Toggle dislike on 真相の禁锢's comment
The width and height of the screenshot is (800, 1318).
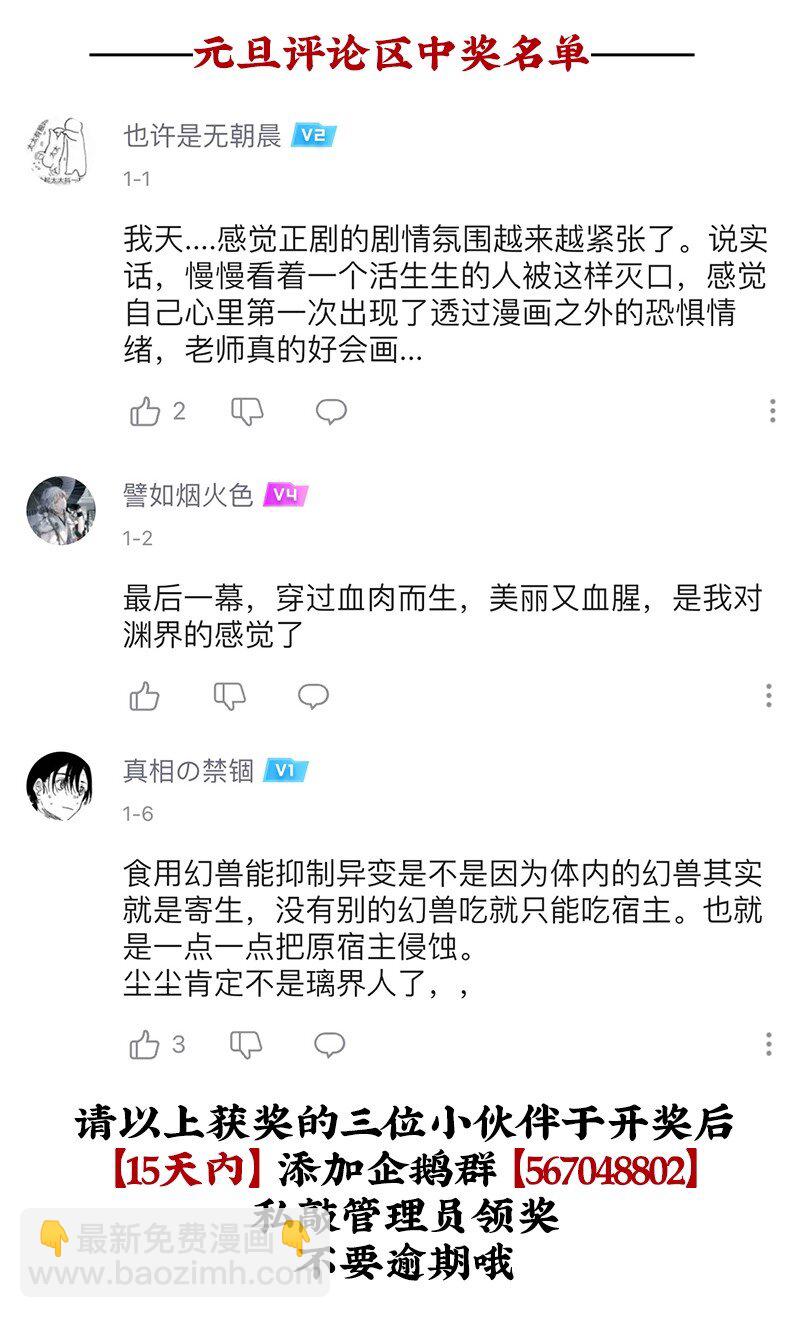[x=247, y=1044]
